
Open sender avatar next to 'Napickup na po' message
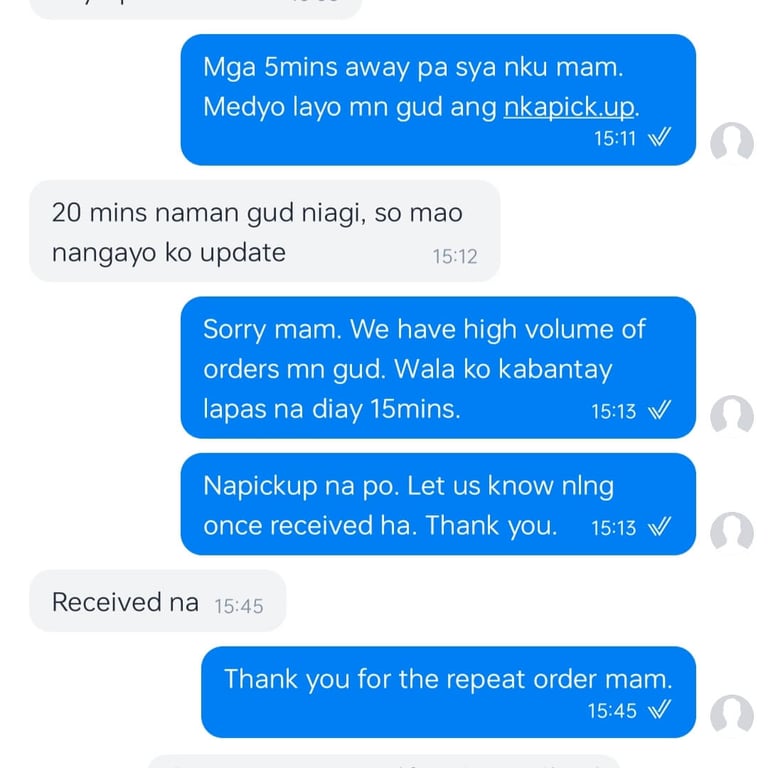(x=731, y=532)
